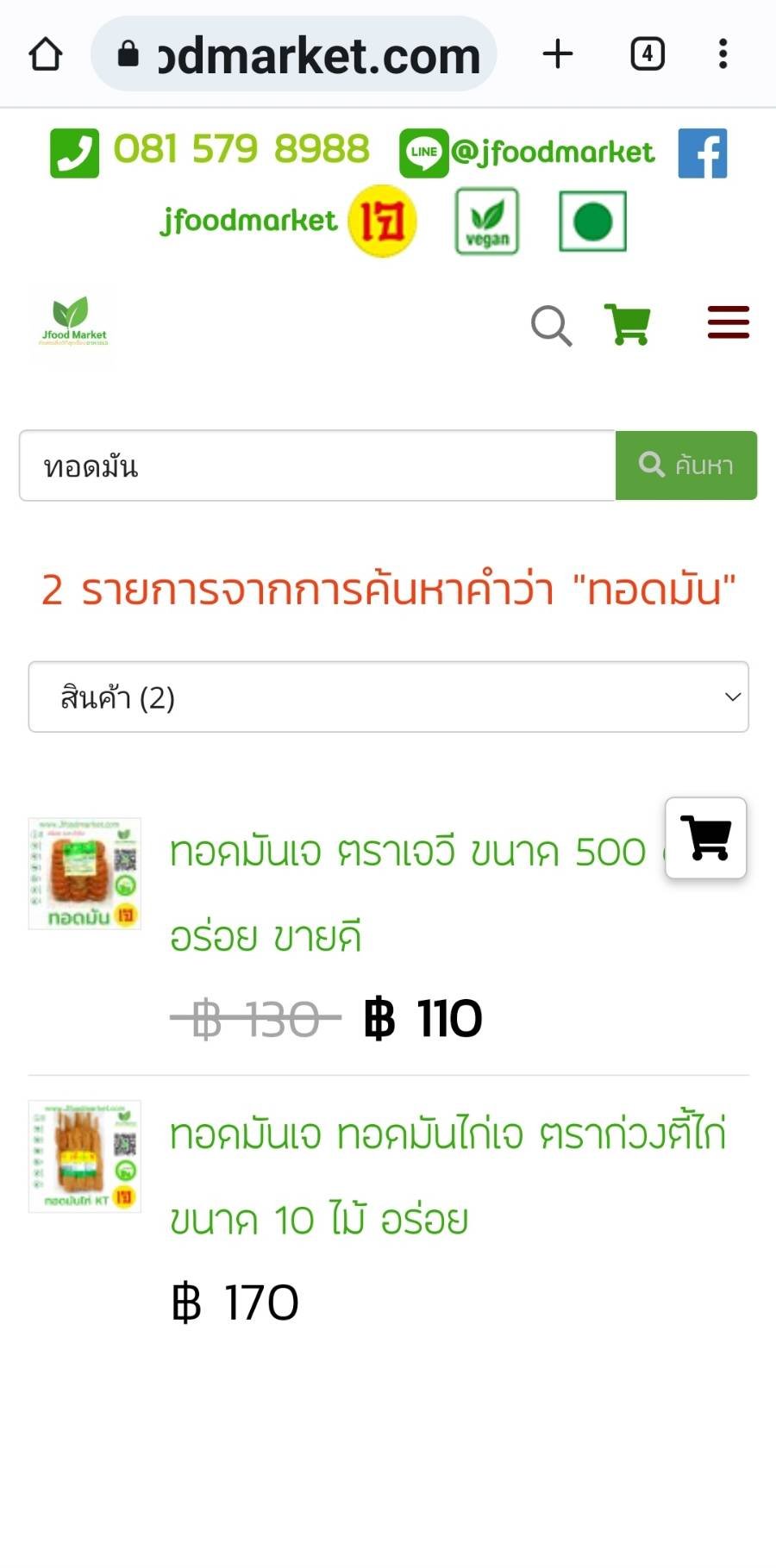Open the tab switcher showing 4 tabs
Image resolution: width=776 pixels, height=1568 pixels.
coord(648,54)
